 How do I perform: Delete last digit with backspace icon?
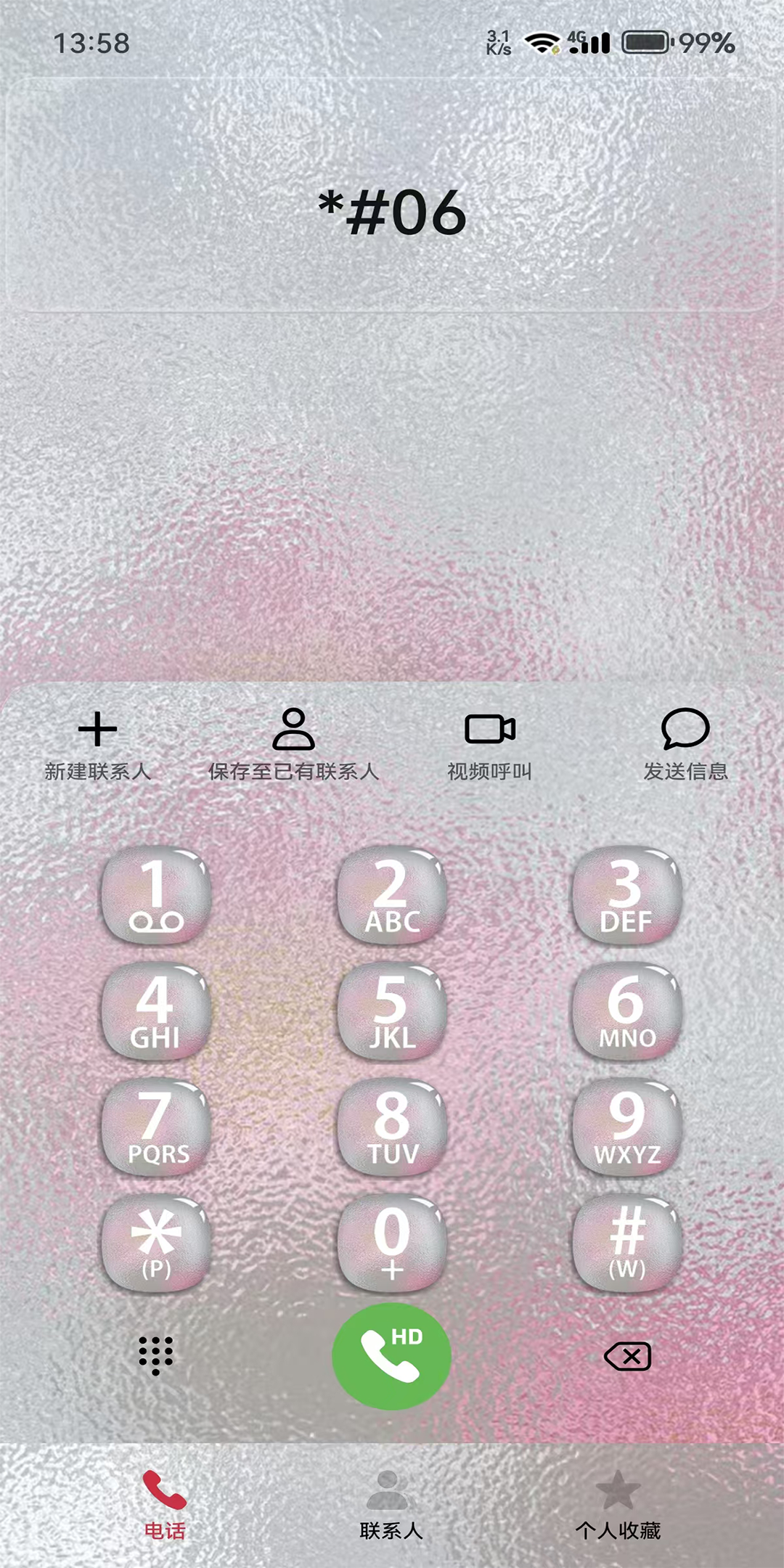(628, 1356)
